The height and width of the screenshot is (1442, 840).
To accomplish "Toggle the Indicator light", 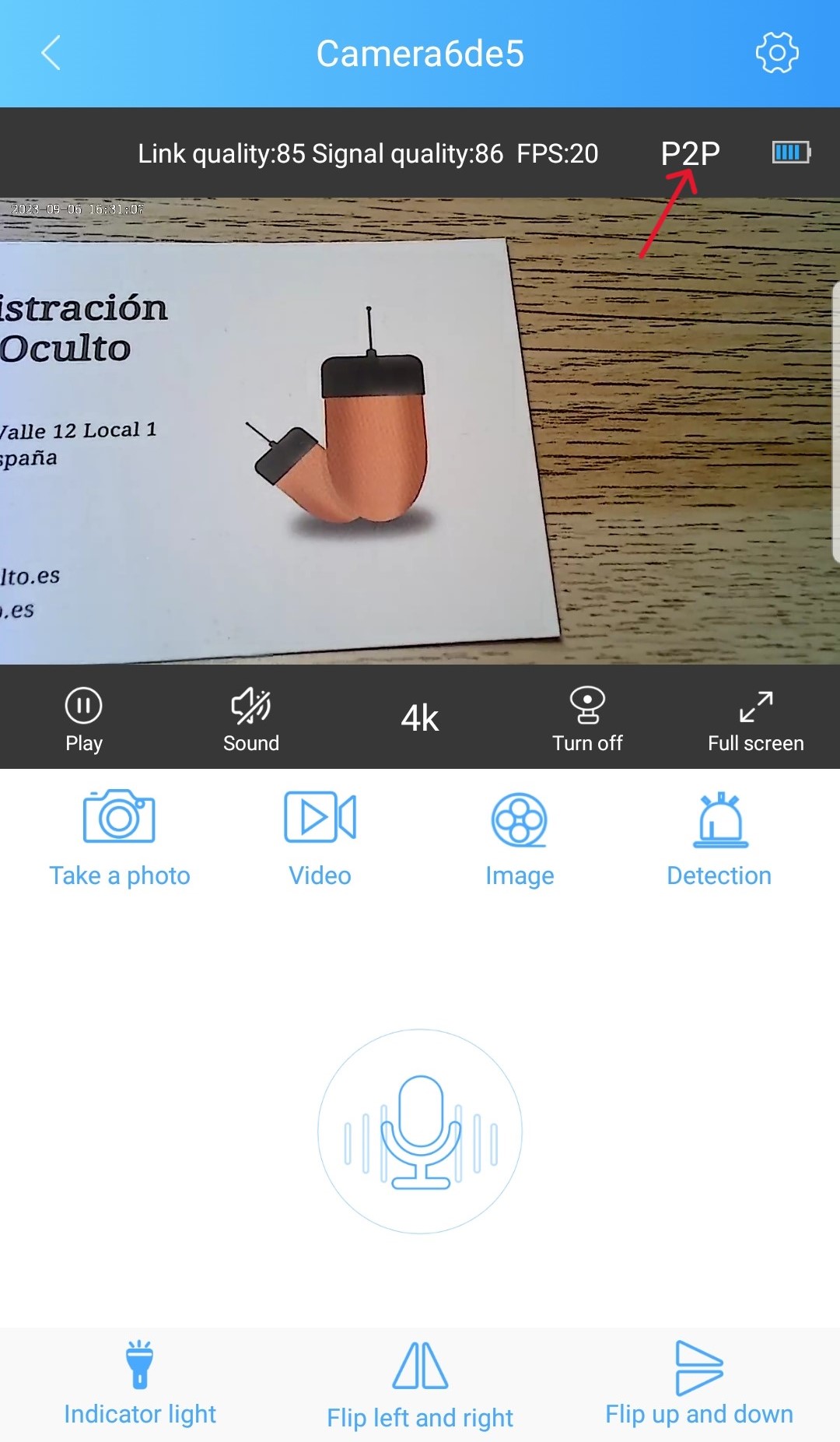I will coord(140,1381).
